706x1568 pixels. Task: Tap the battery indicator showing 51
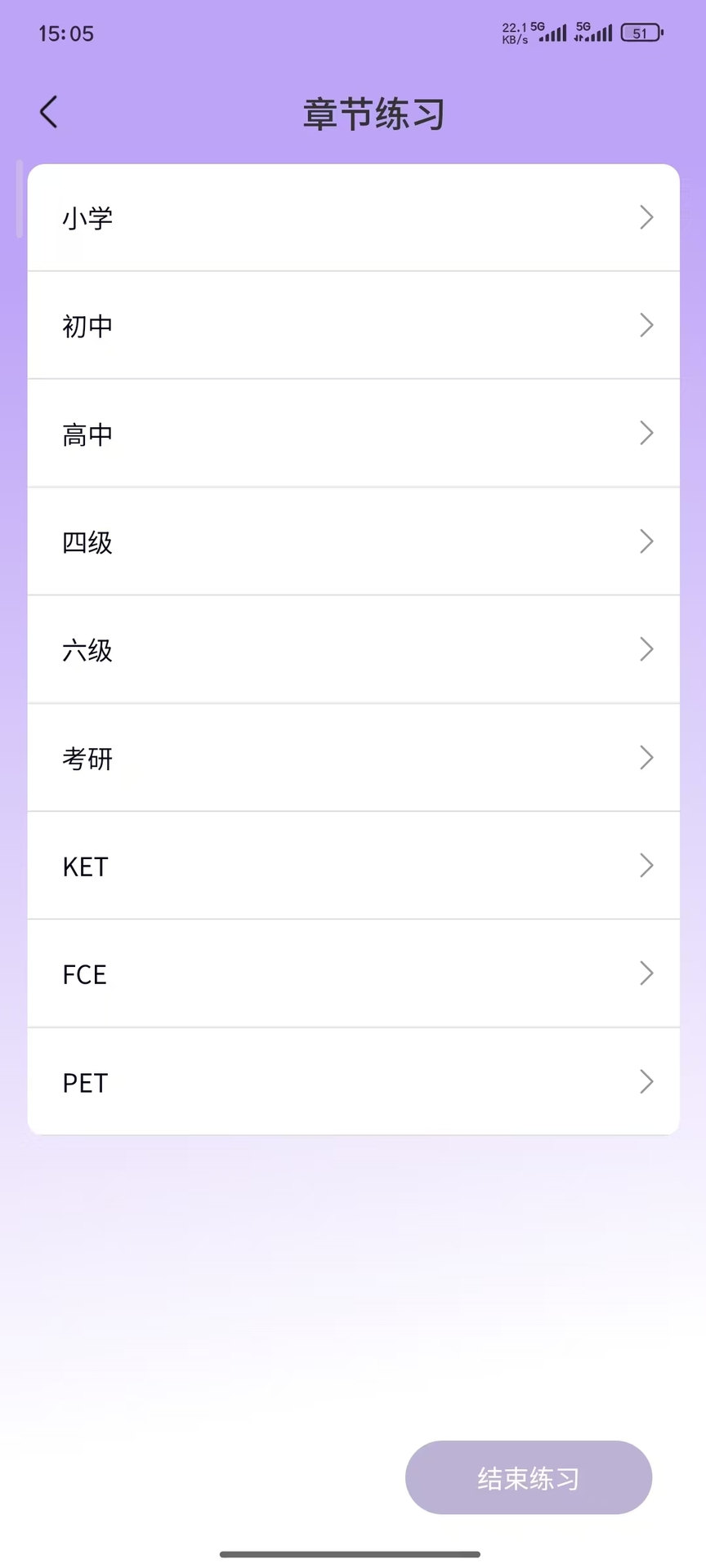(641, 33)
